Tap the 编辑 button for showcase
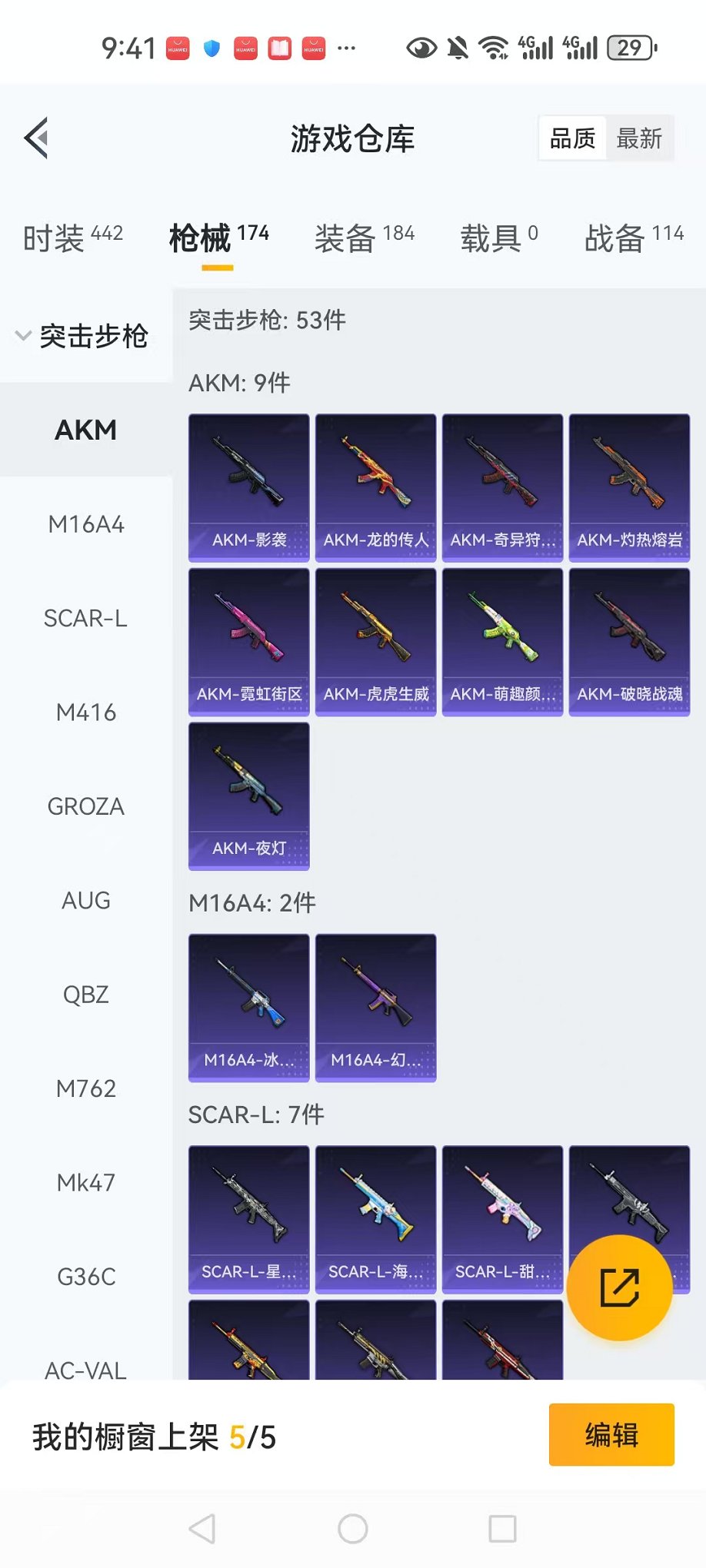 point(611,1435)
